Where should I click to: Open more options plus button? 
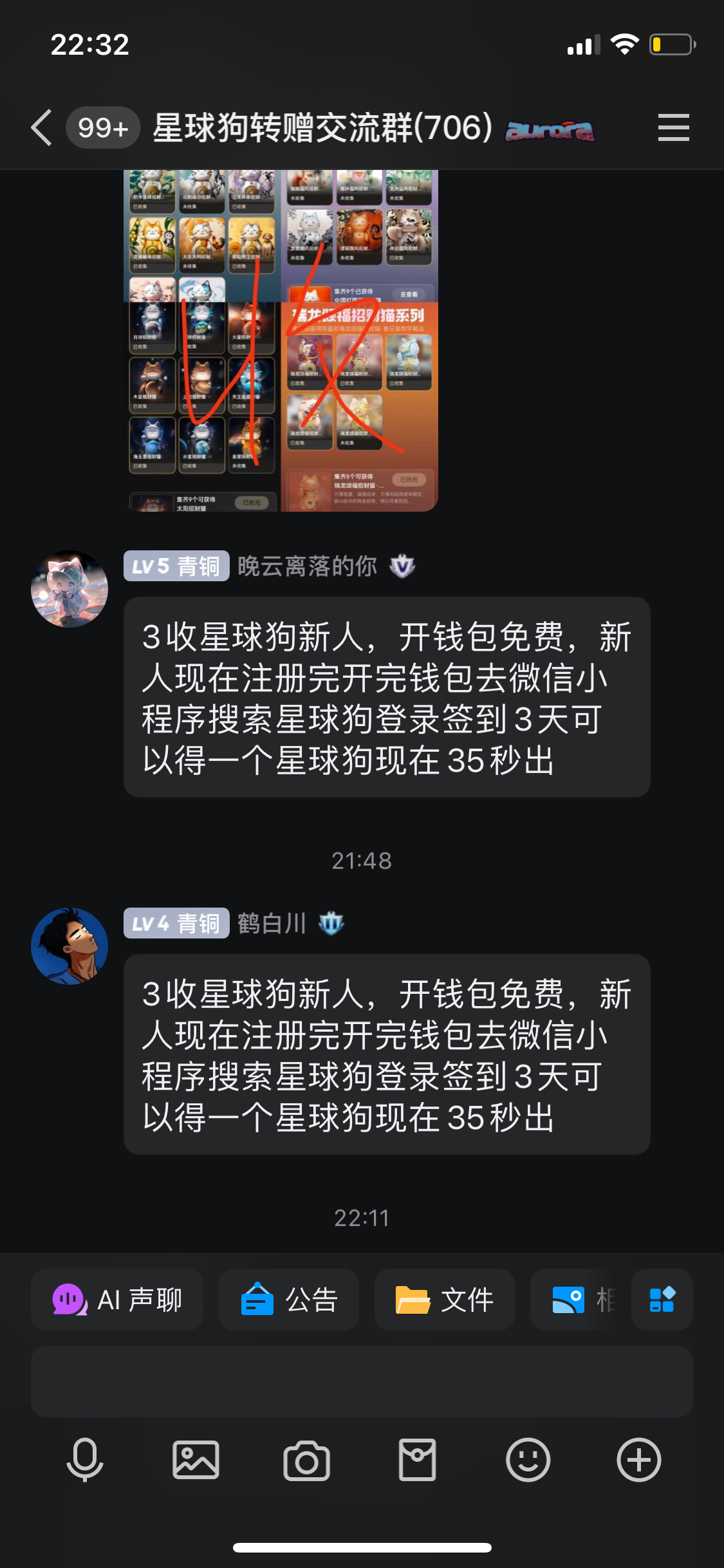coord(638,1460)
